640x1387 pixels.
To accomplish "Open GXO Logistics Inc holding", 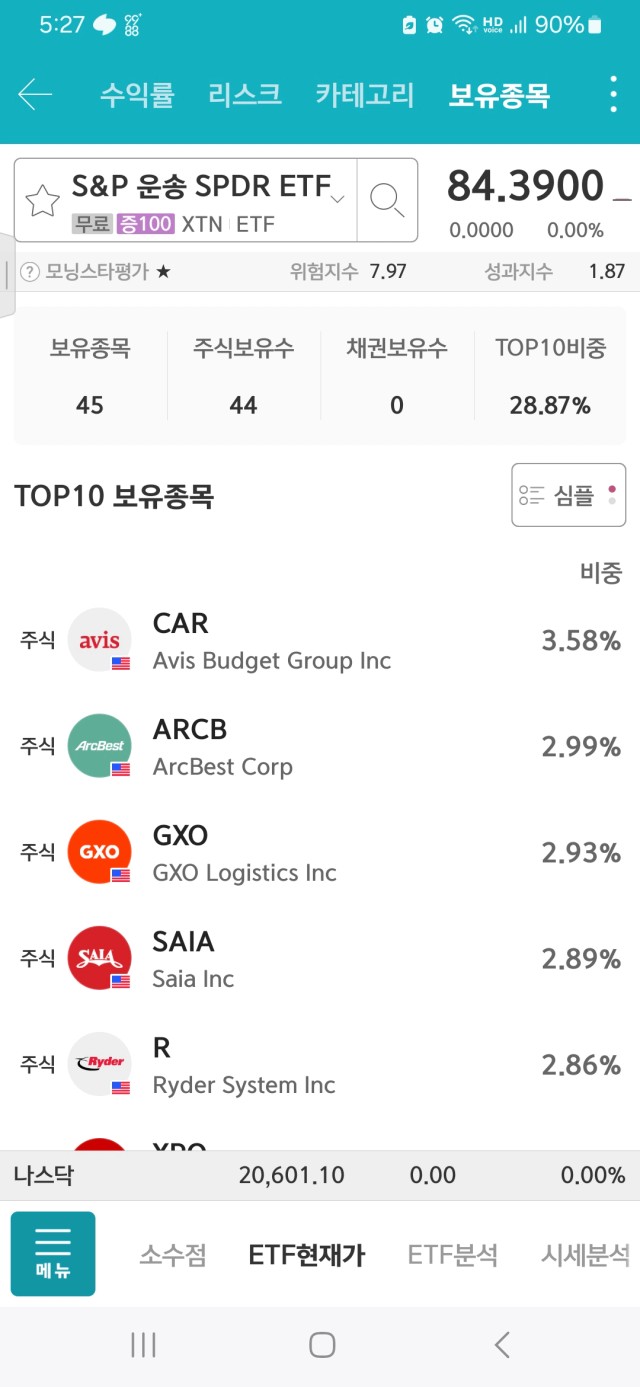I will point(320,853).
